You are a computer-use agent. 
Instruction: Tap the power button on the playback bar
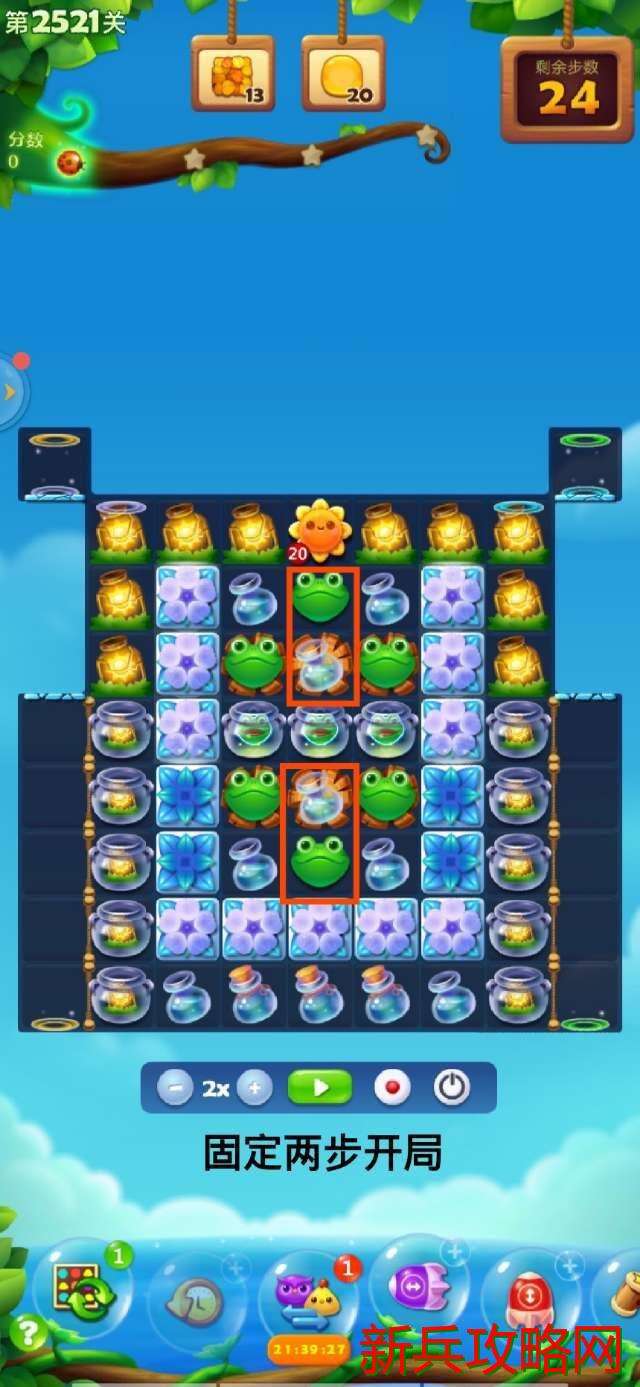(452, 1088)
